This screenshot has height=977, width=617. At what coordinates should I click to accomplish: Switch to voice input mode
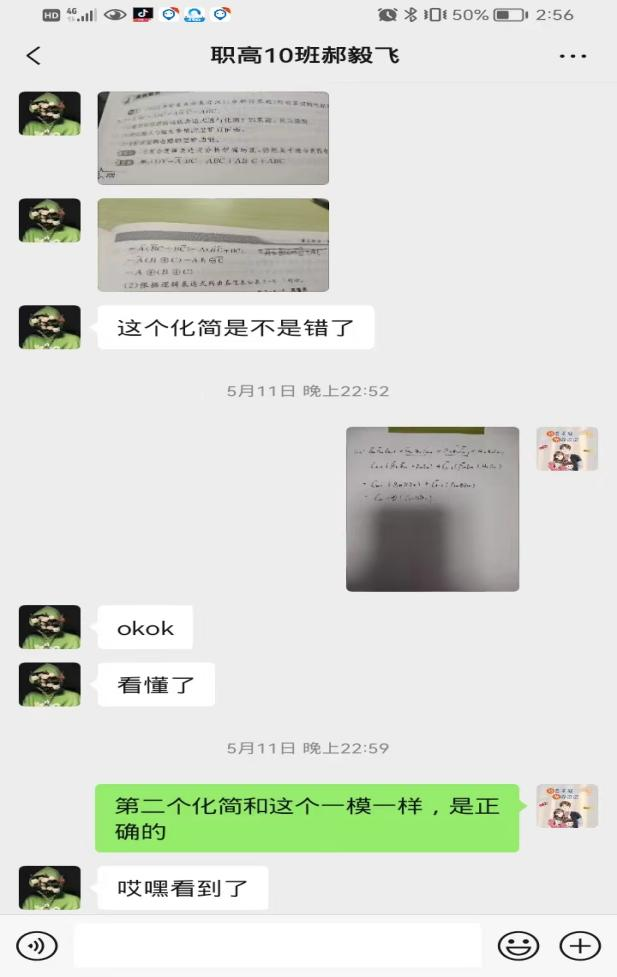37,945
